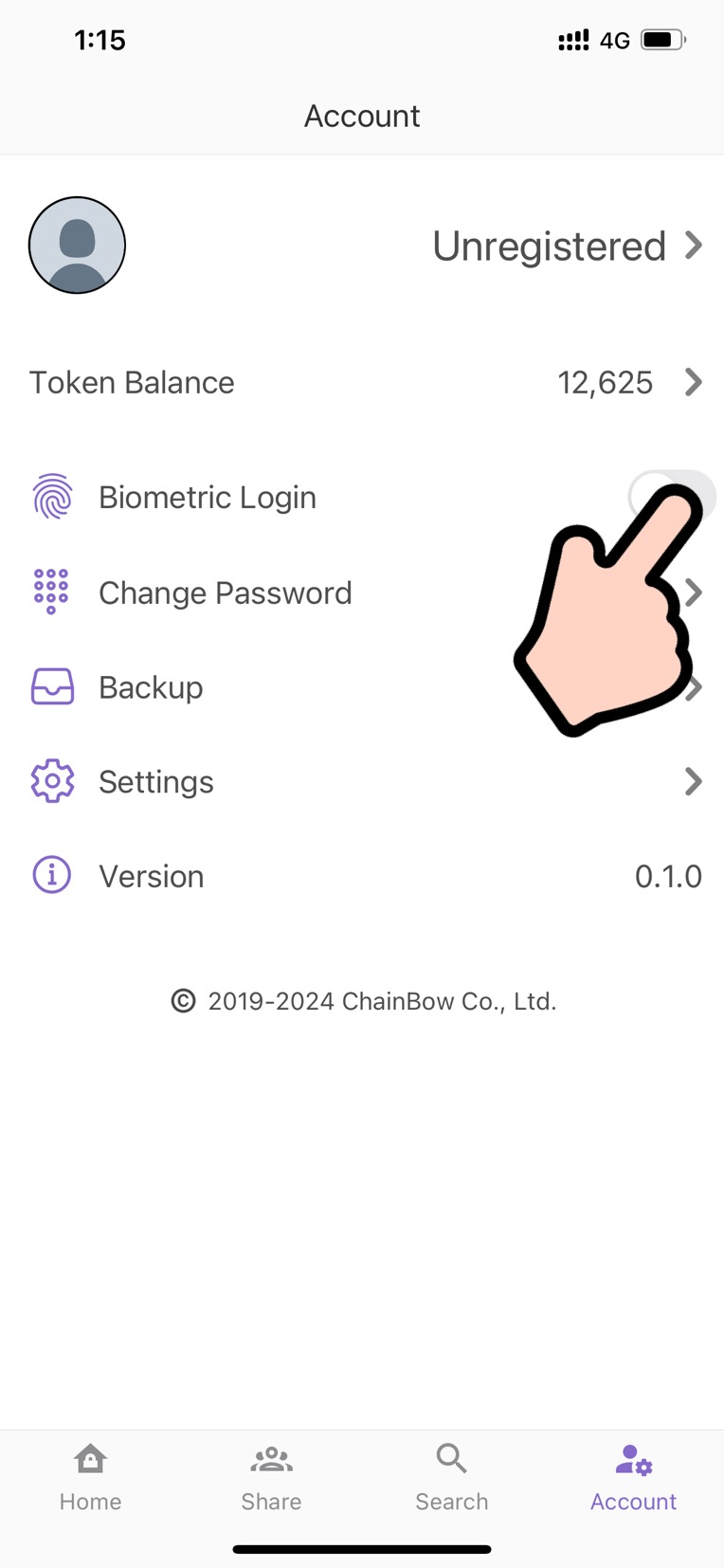
Task: Click the keypad Change Password icon
Action: click(x=52, y=592)
